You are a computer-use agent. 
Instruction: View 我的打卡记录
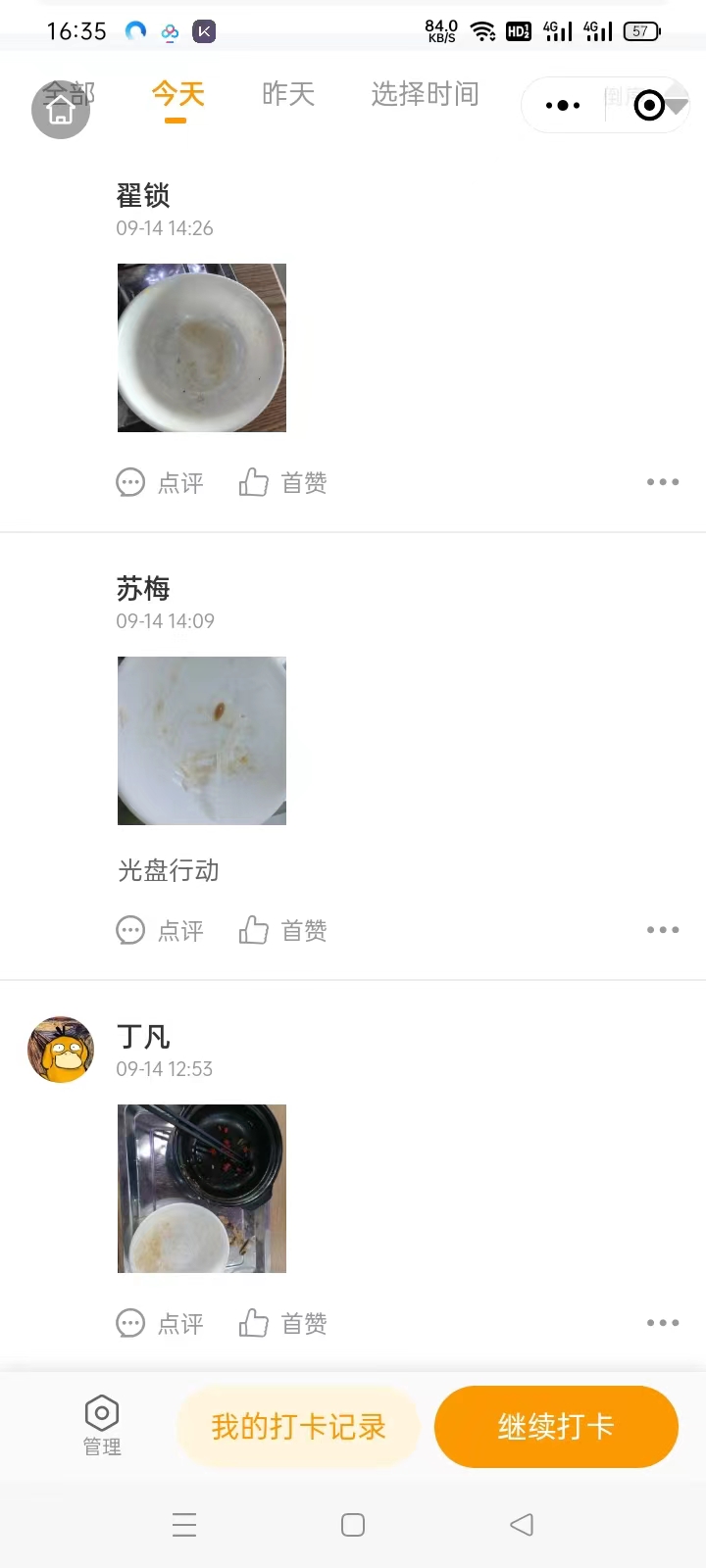click(298, 1427)
